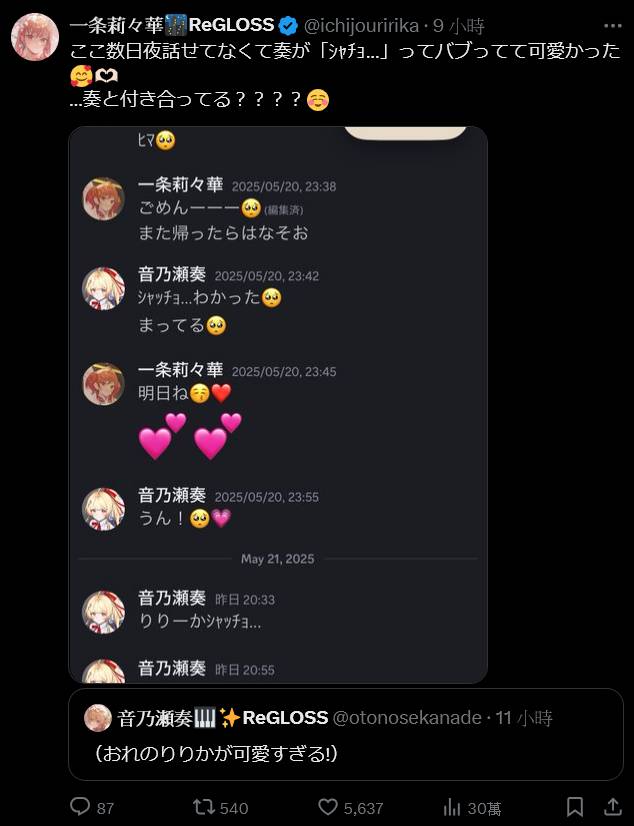Open 一条莉々華's profile avatar
This screenshot has width=634, height=826.
34,38
